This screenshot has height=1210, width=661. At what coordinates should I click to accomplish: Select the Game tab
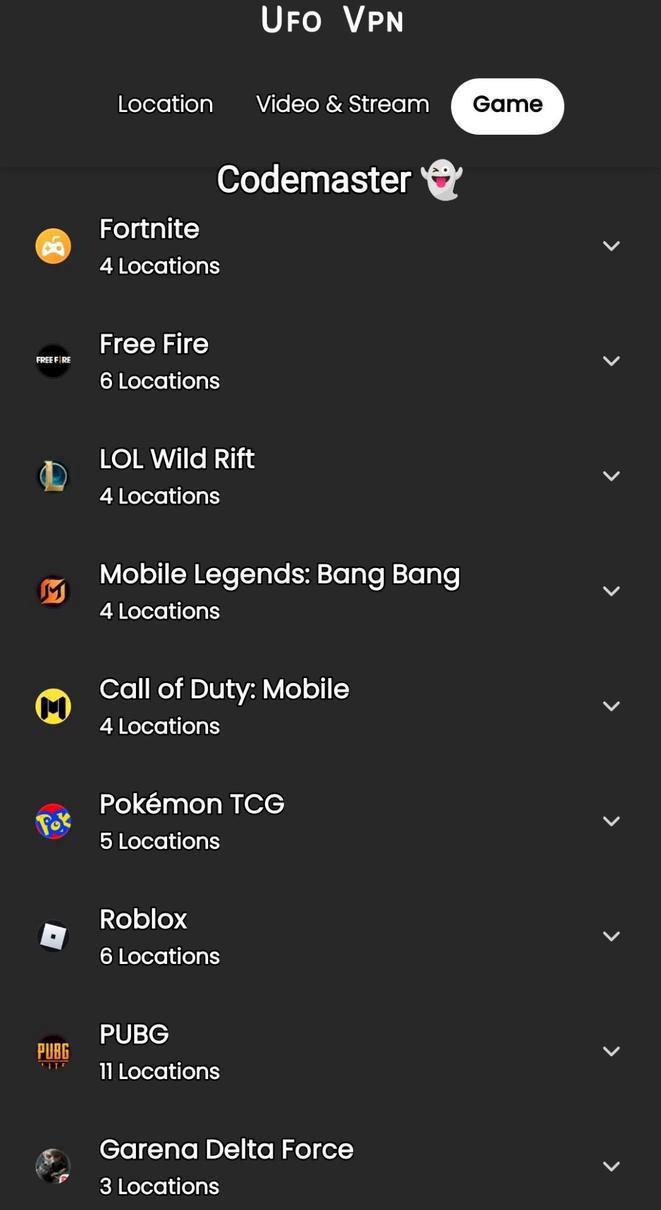[x=507, y=106]
